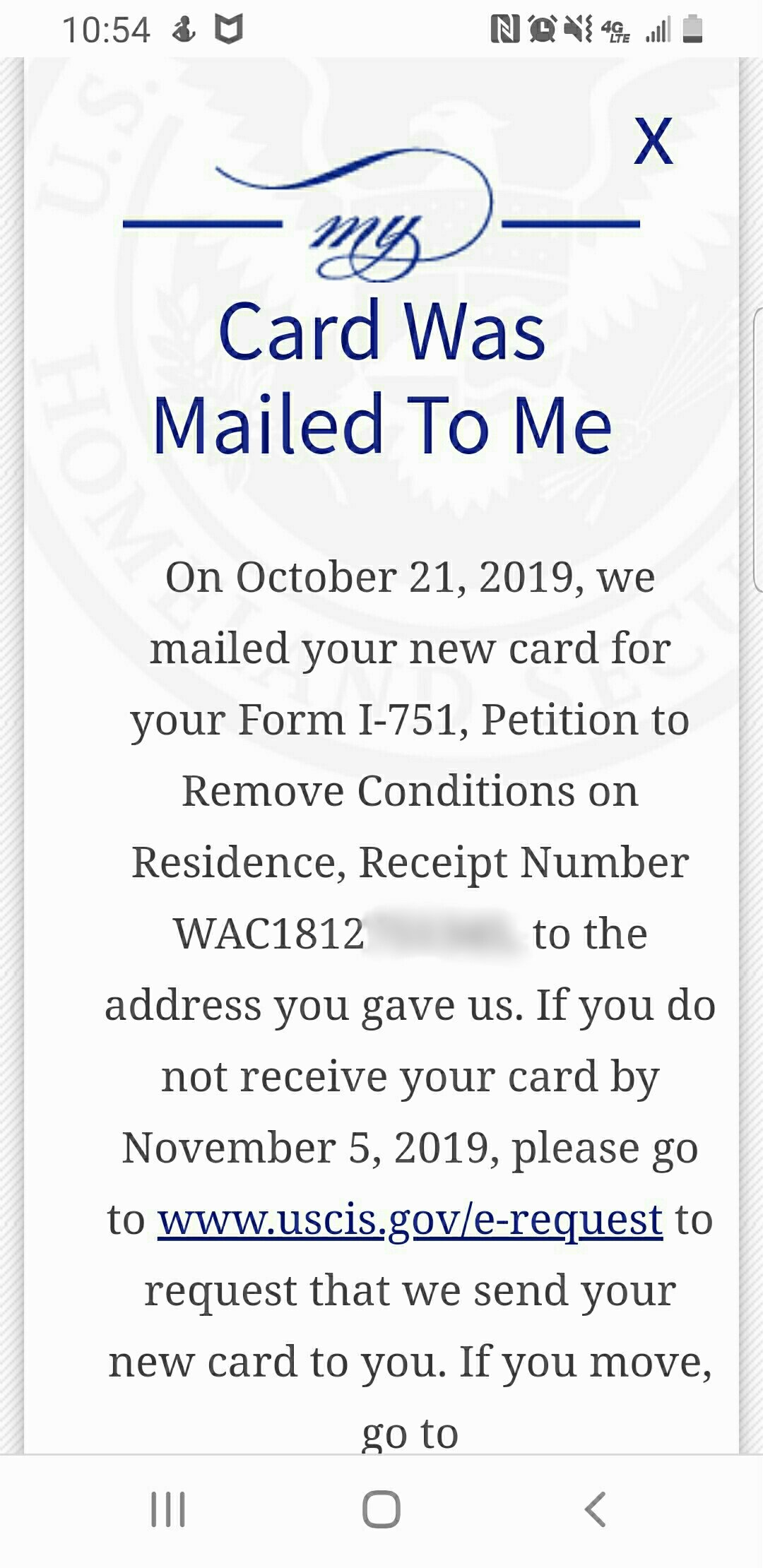Open the www.uscis.gov/e-request link
This screenshot has height=1568, width=763.
(410, 1220)
